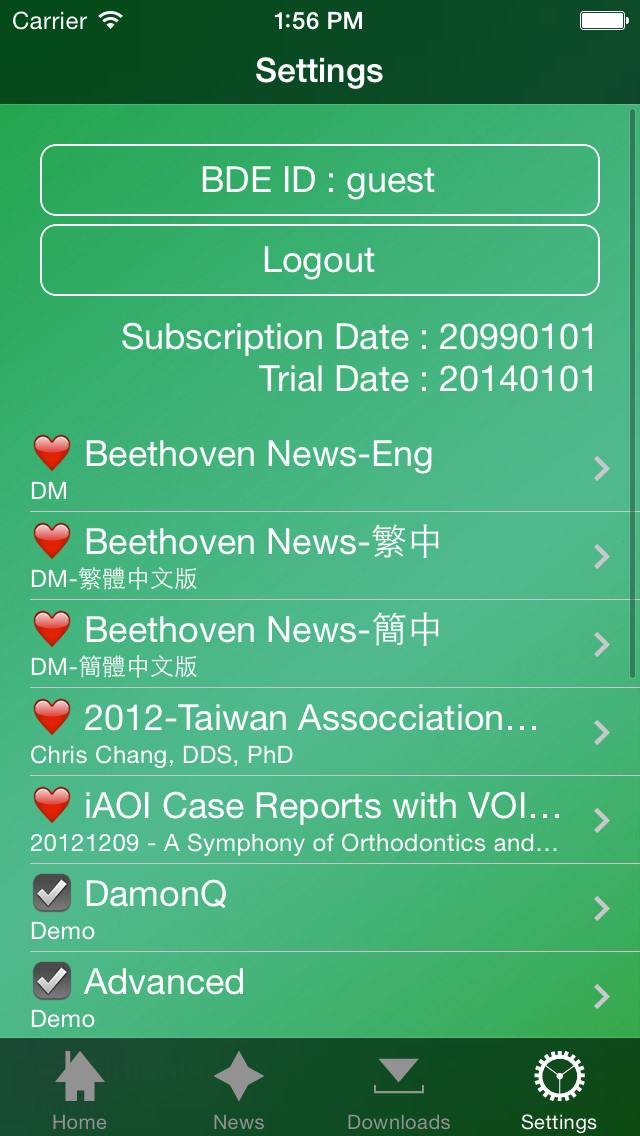
Task: Select the Settings tab
Action: [x=559, y=1089]
